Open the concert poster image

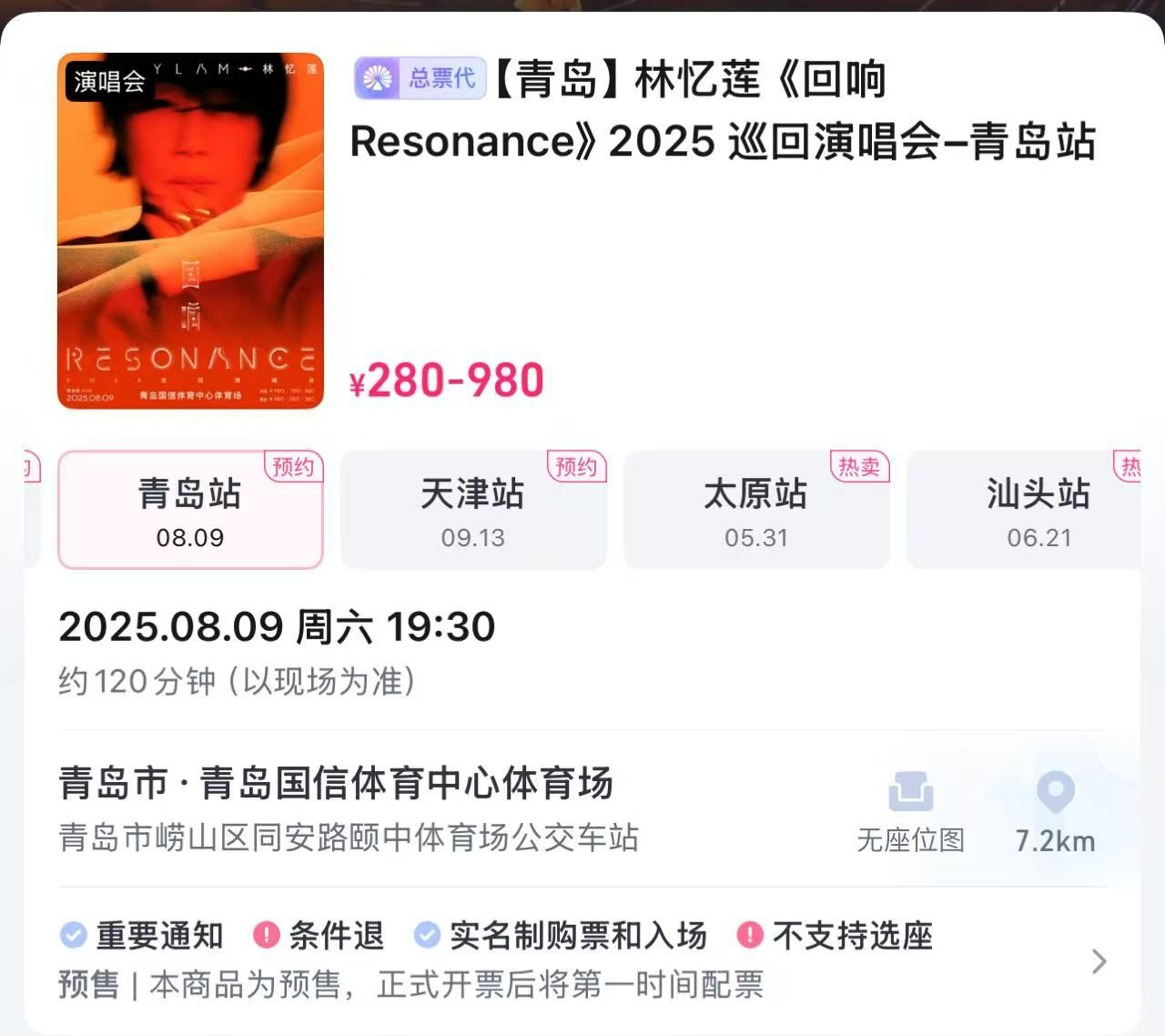click(x=190, y=231)
